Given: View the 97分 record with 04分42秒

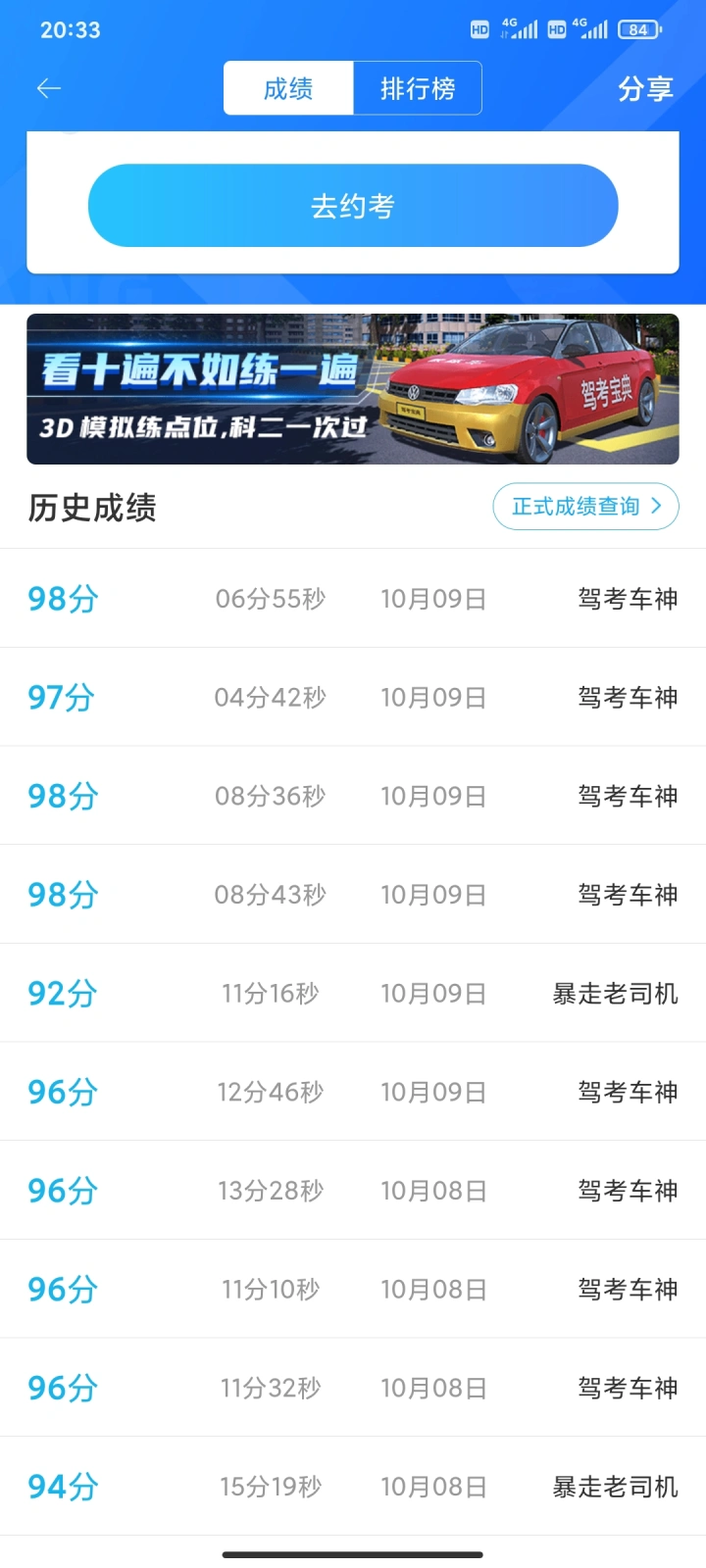Looking at the screenshot, I should (353, 698).
